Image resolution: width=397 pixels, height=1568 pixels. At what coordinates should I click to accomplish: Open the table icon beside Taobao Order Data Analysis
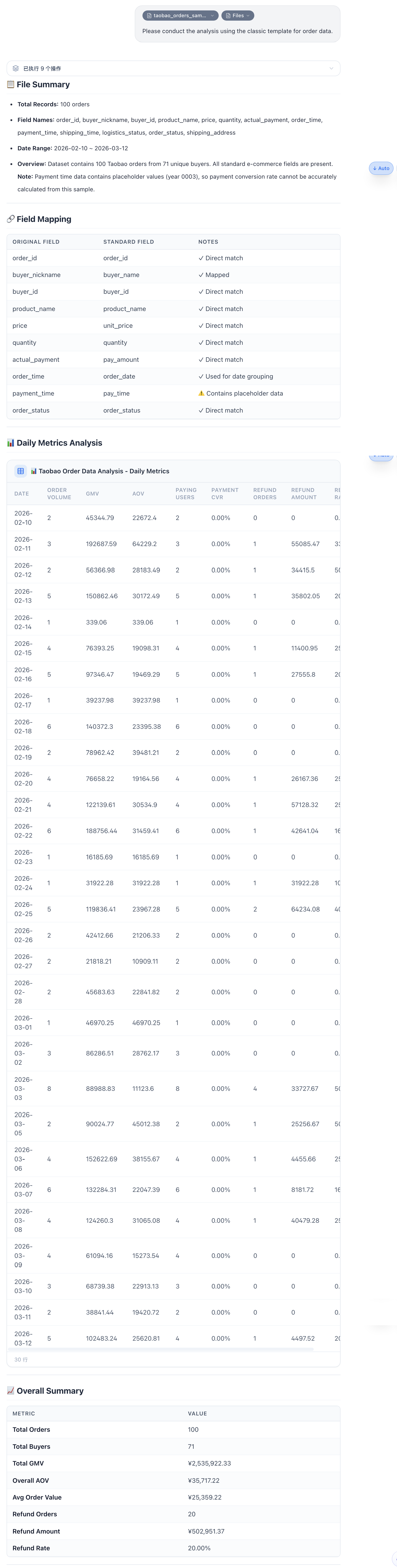coord(21,471)
